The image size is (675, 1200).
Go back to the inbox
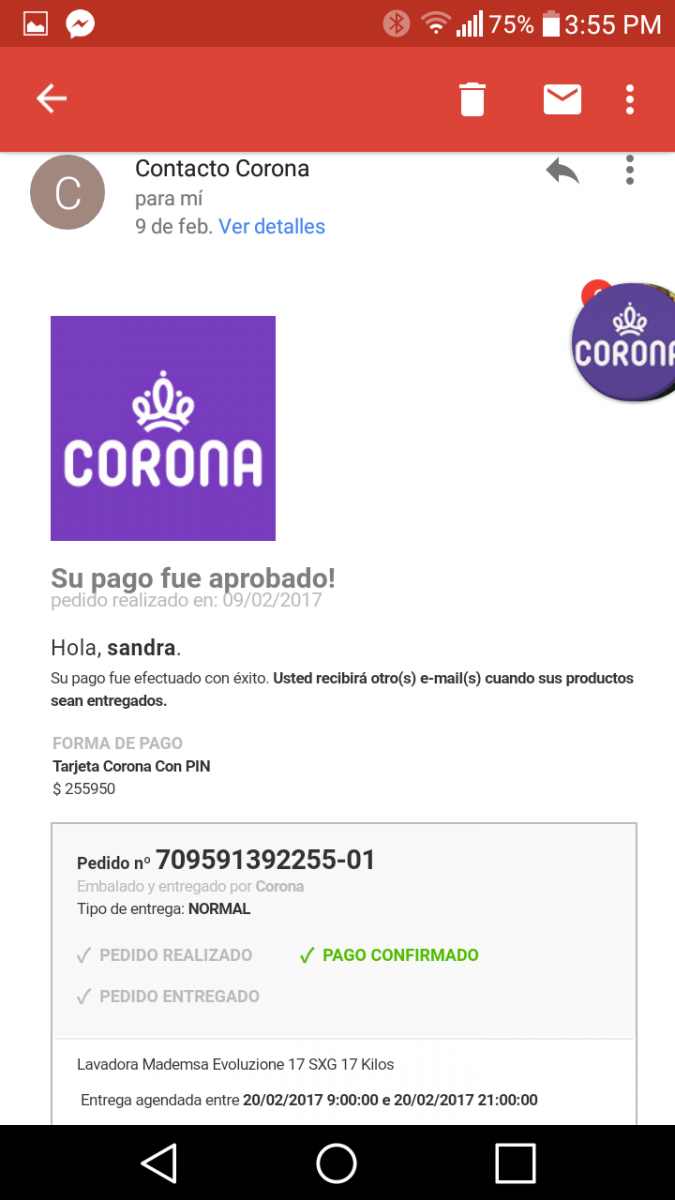point(52,98)
